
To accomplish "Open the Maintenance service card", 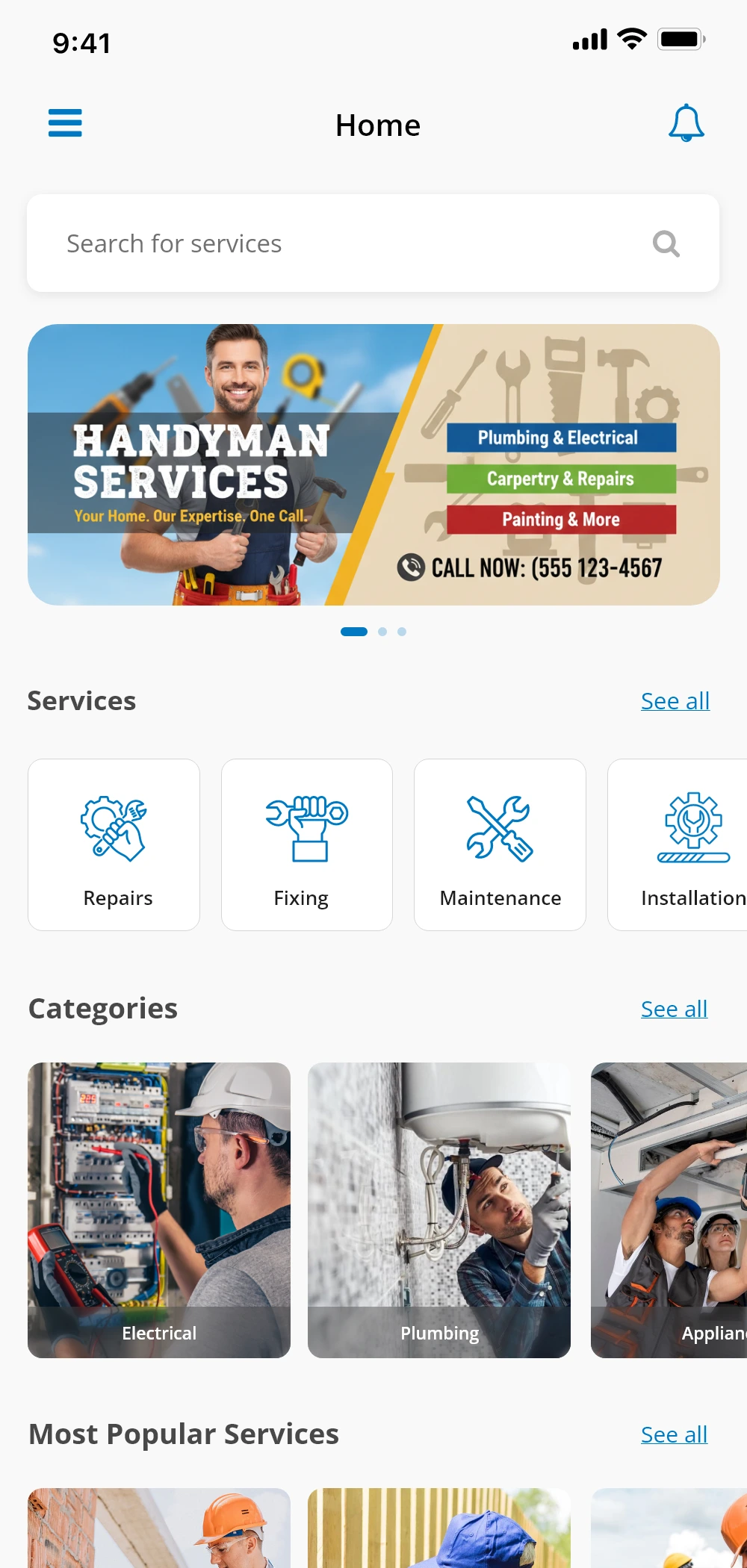I will coord(500,844).
